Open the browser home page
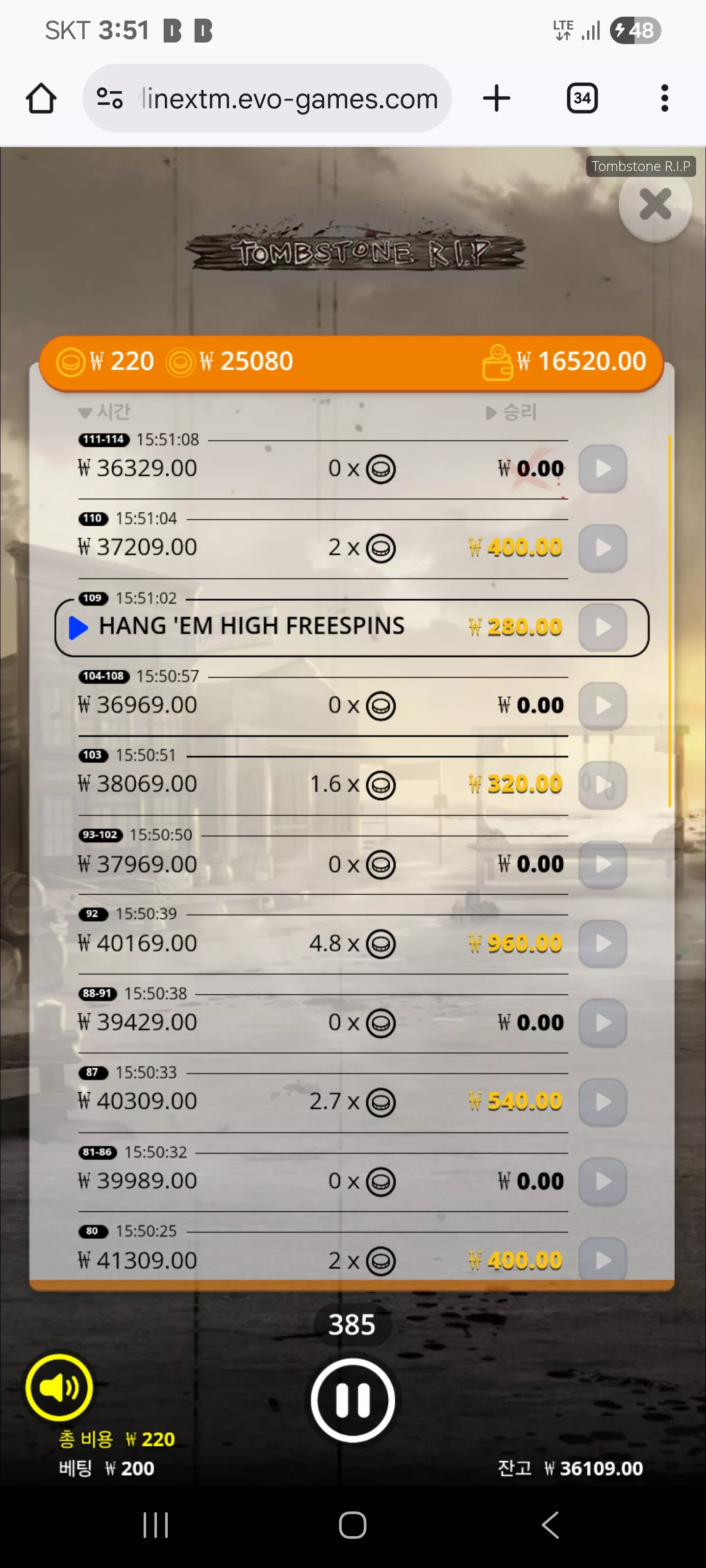 tap(41, 98)
